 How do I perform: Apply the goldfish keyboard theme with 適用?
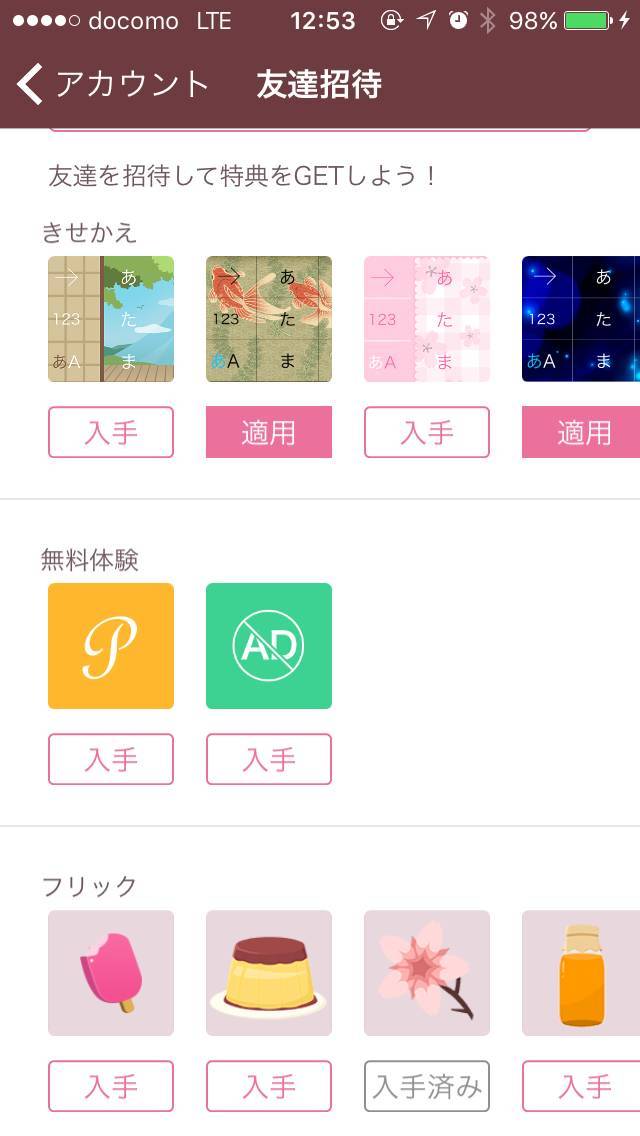pyautogui.click(x=268, y=432)
